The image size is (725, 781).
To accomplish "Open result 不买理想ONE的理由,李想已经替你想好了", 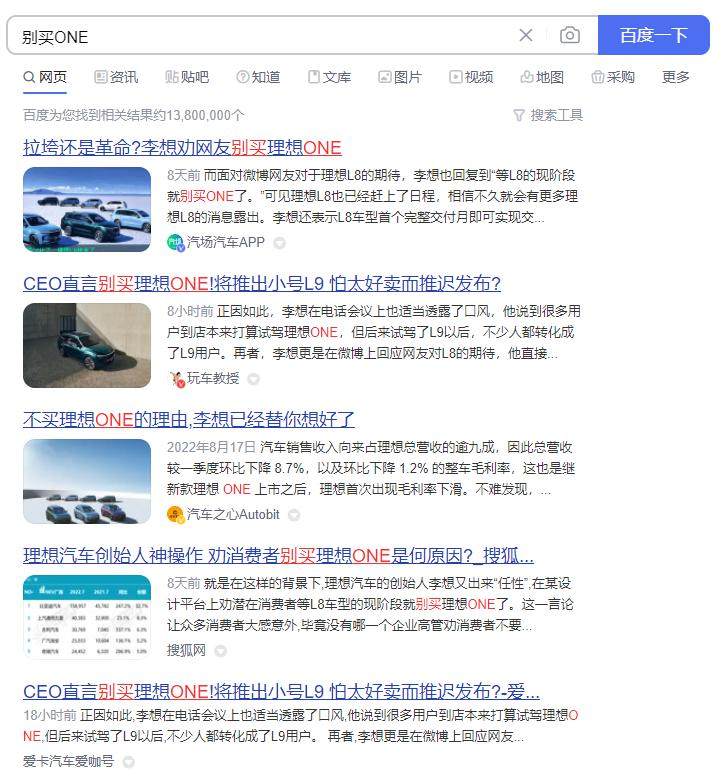I will pyautogui.click(x=189, y=419).
